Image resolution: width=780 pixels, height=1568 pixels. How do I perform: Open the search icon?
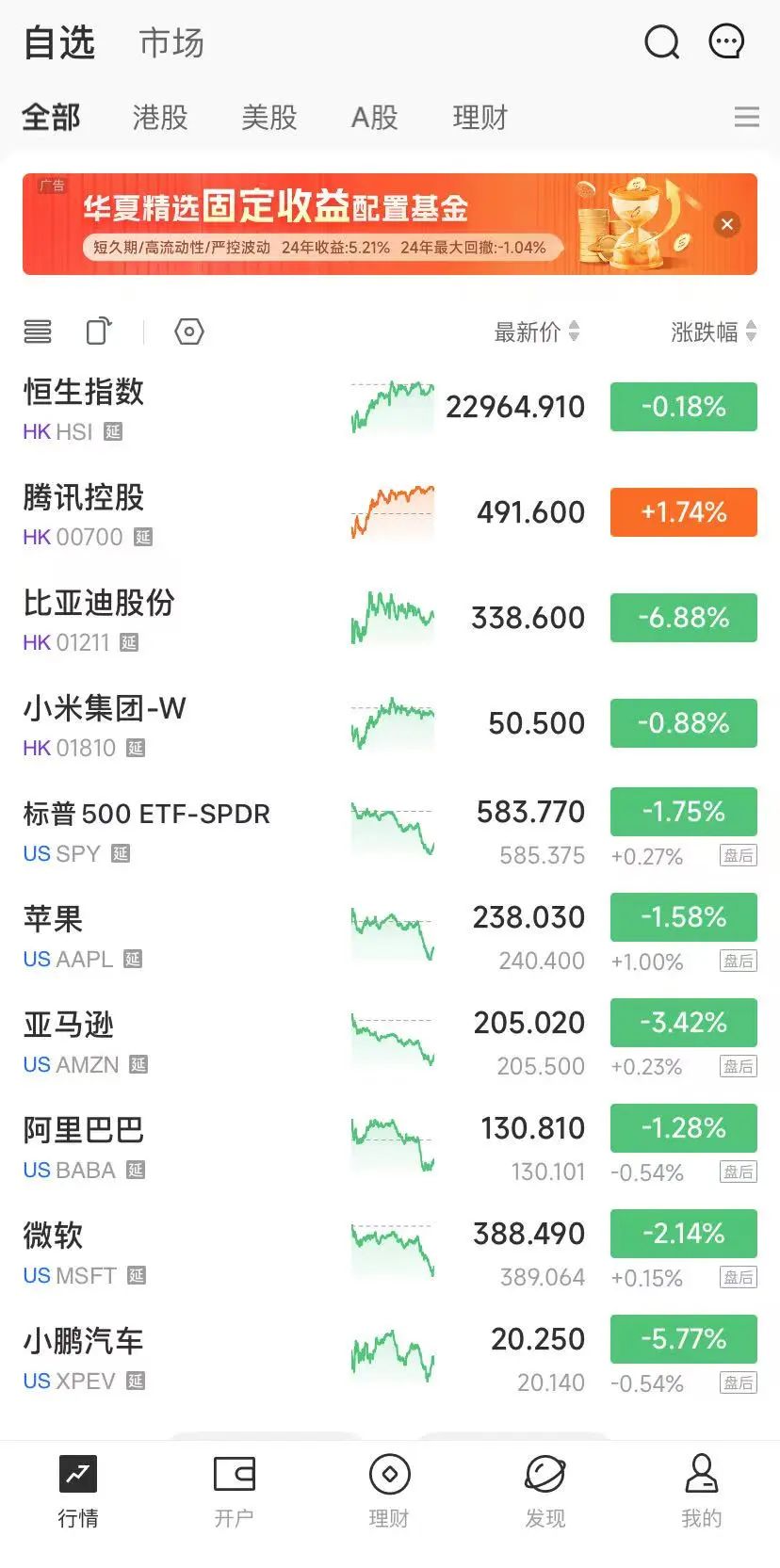[x=661, y=41]
